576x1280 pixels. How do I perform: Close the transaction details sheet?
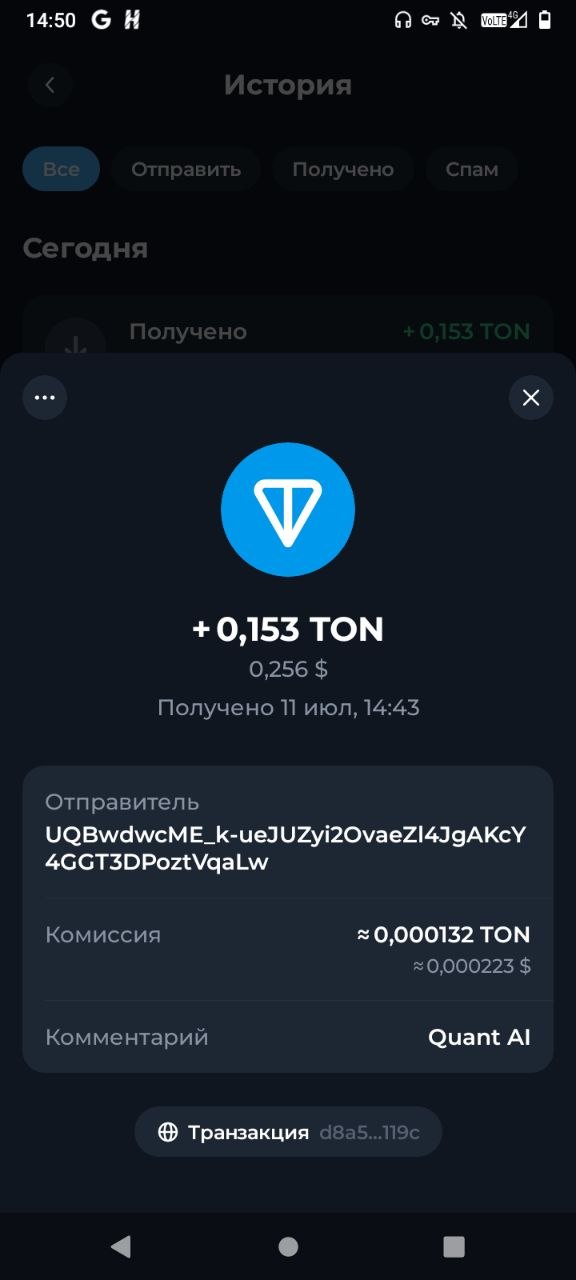[531, 398]
